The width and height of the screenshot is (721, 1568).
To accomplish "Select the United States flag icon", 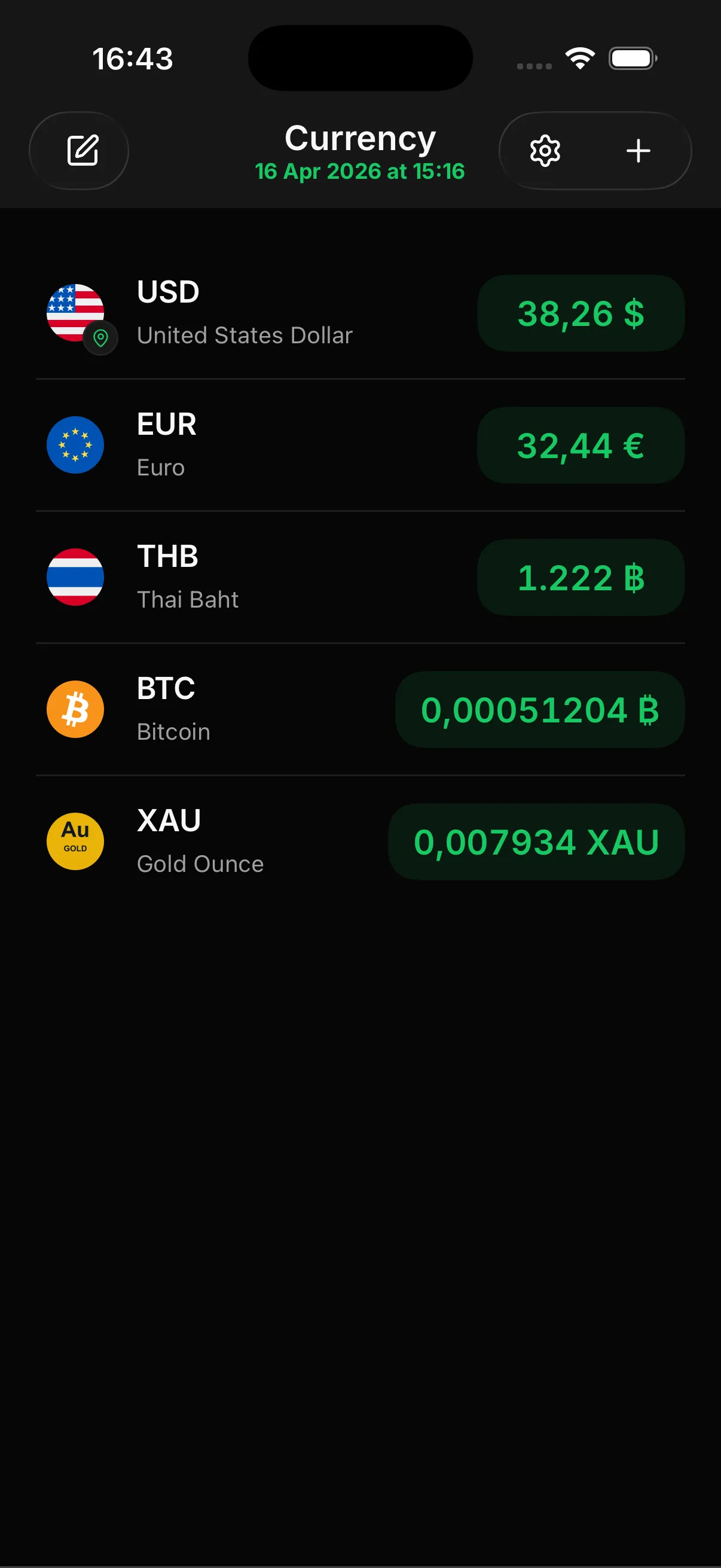I will click(75, 313).
